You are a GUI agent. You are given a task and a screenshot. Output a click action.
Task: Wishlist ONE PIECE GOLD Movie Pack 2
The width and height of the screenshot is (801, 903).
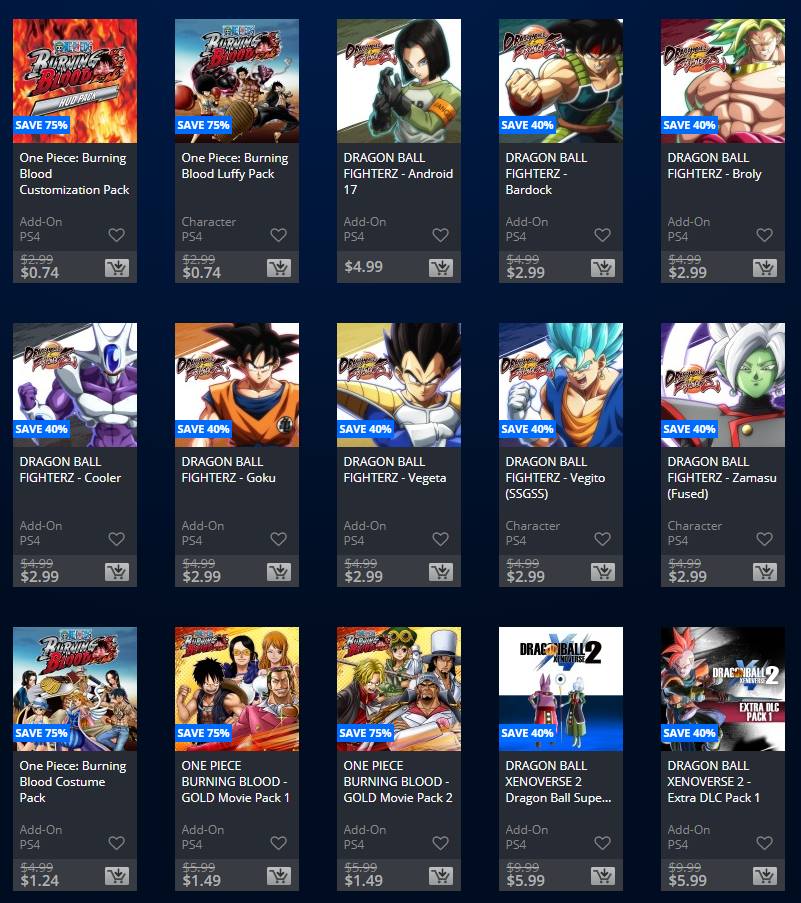click(440, 843)
